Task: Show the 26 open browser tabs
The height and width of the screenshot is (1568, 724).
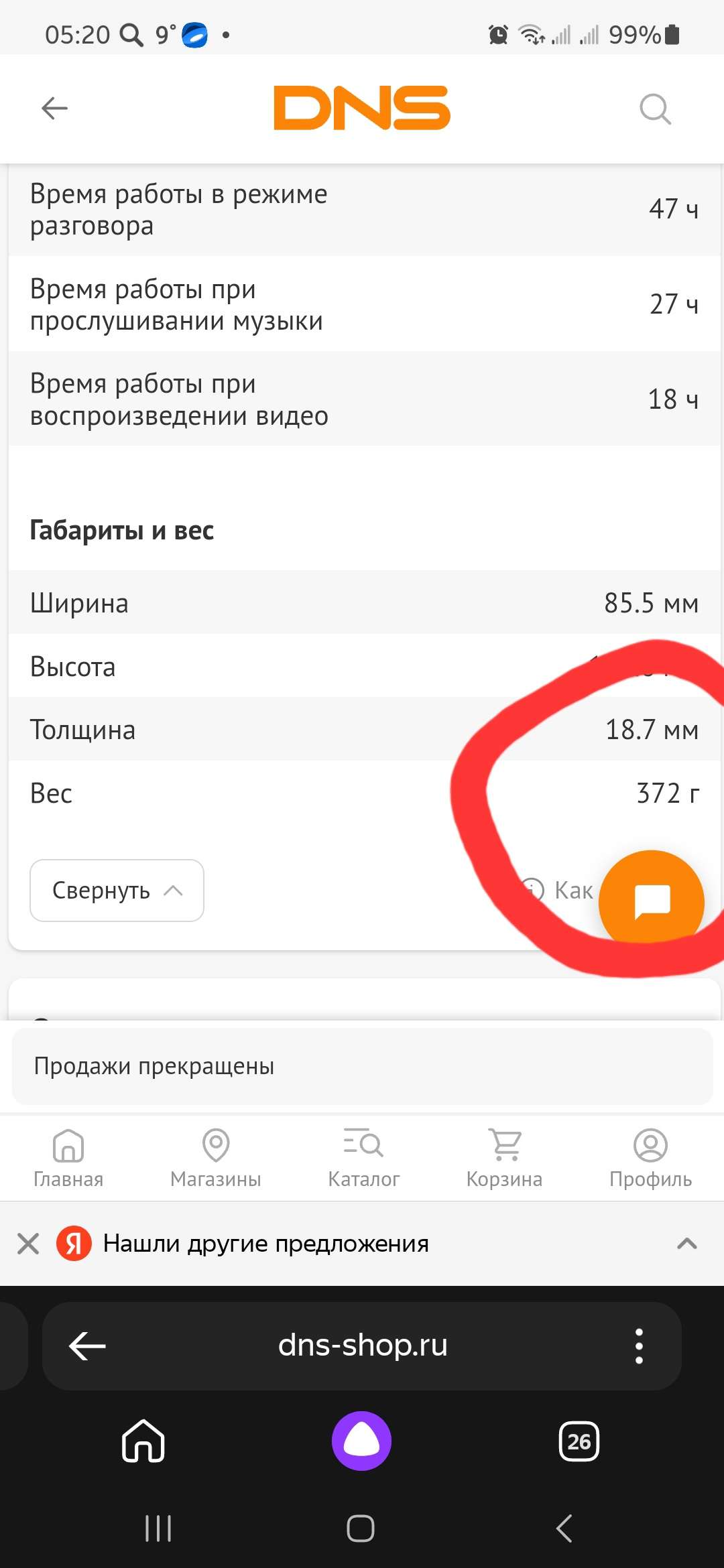Action: pyautogui.click(x=579, y=1441)
